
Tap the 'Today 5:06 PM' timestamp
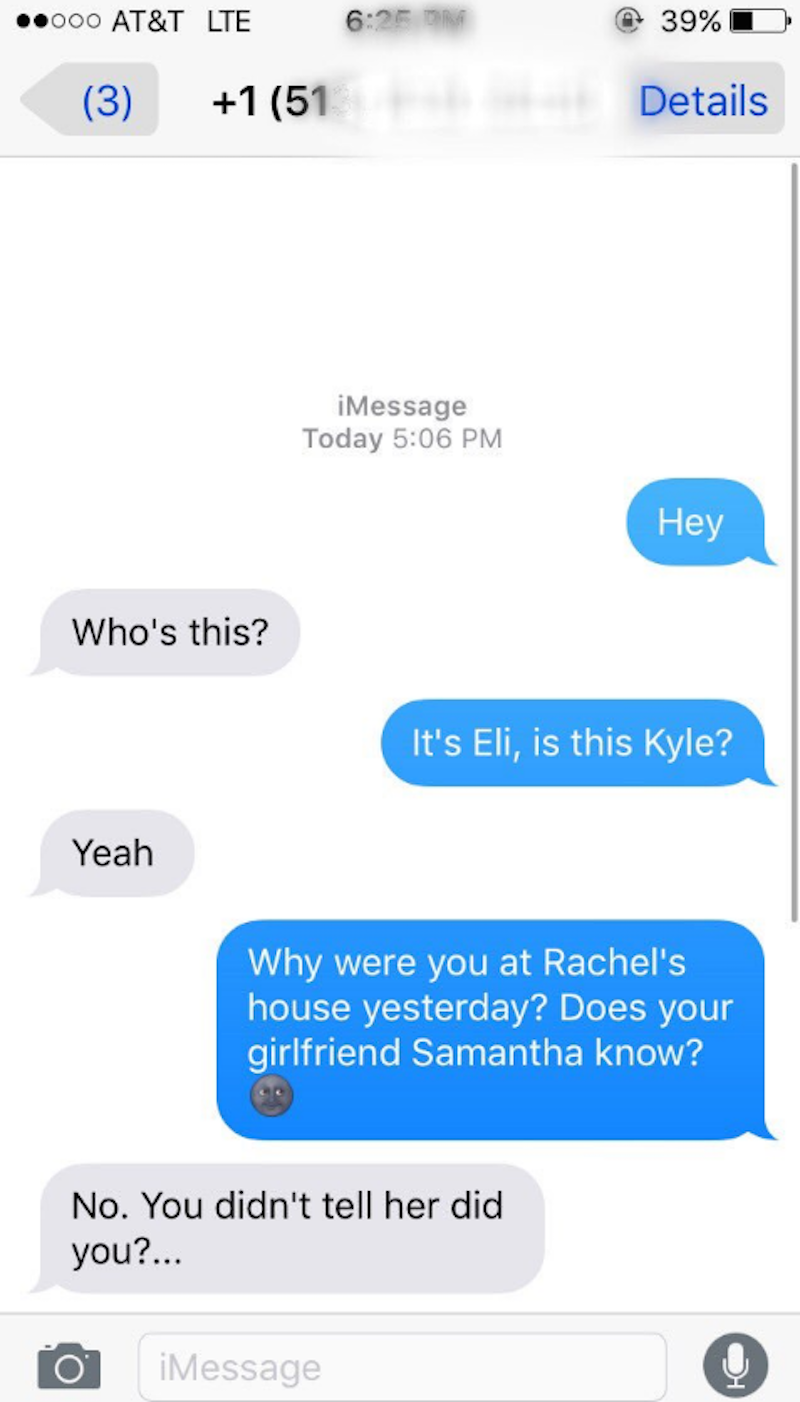point(402,438)
